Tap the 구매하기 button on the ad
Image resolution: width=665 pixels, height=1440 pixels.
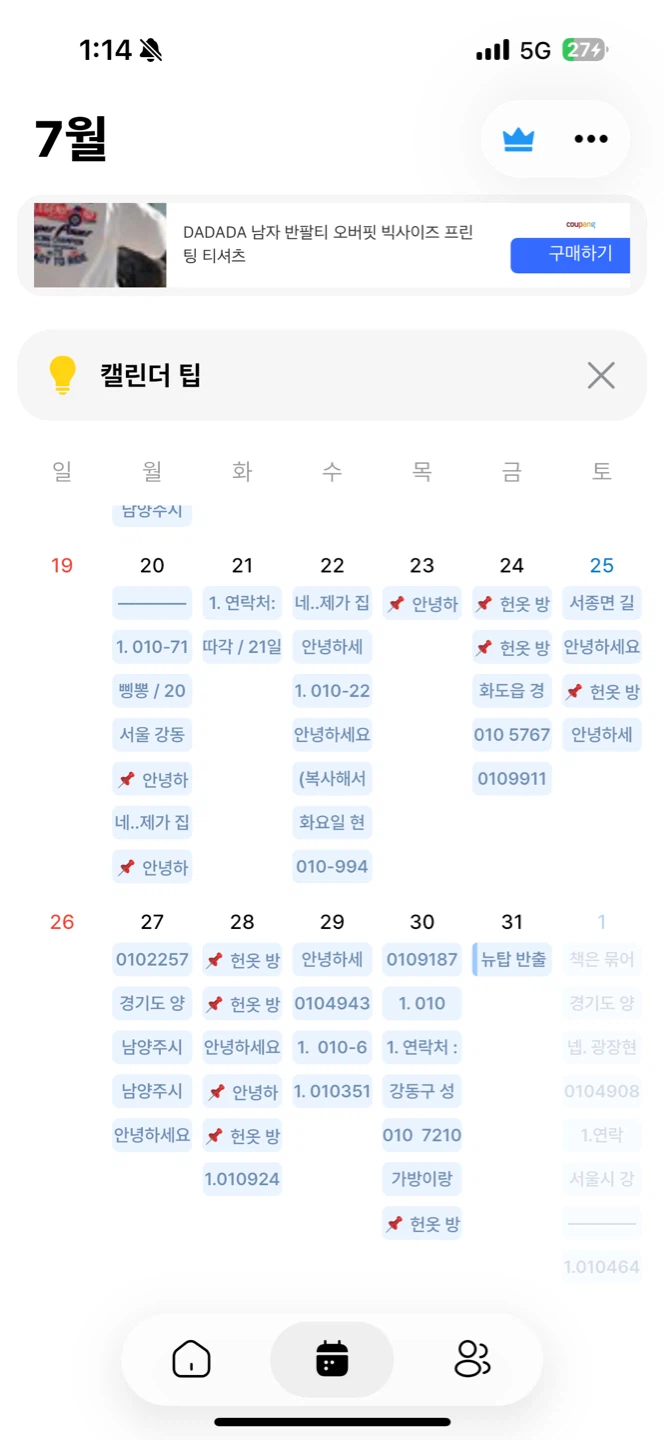570,254
